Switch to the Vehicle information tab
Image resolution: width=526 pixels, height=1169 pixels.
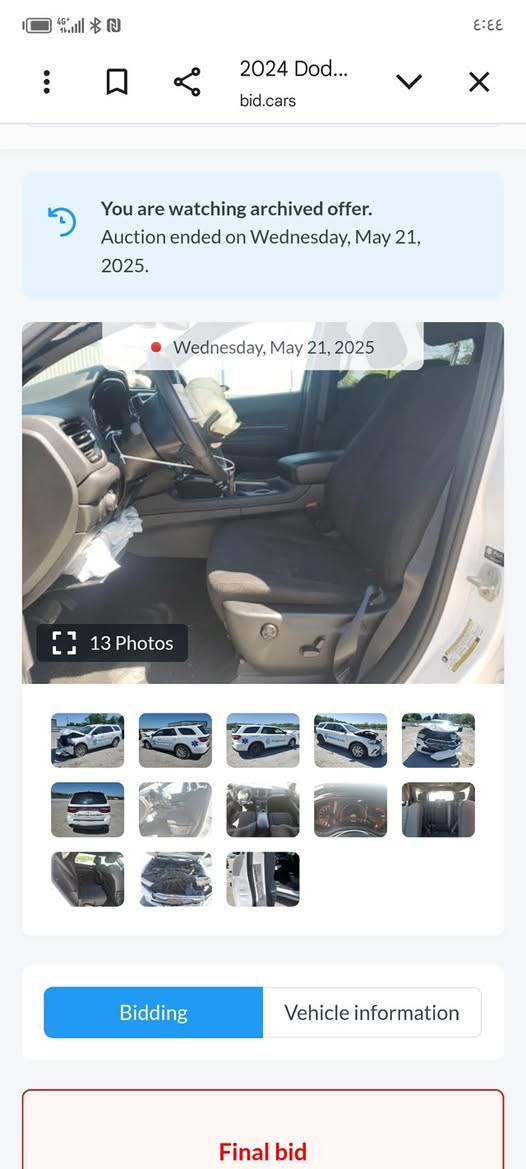point(372,1012)
